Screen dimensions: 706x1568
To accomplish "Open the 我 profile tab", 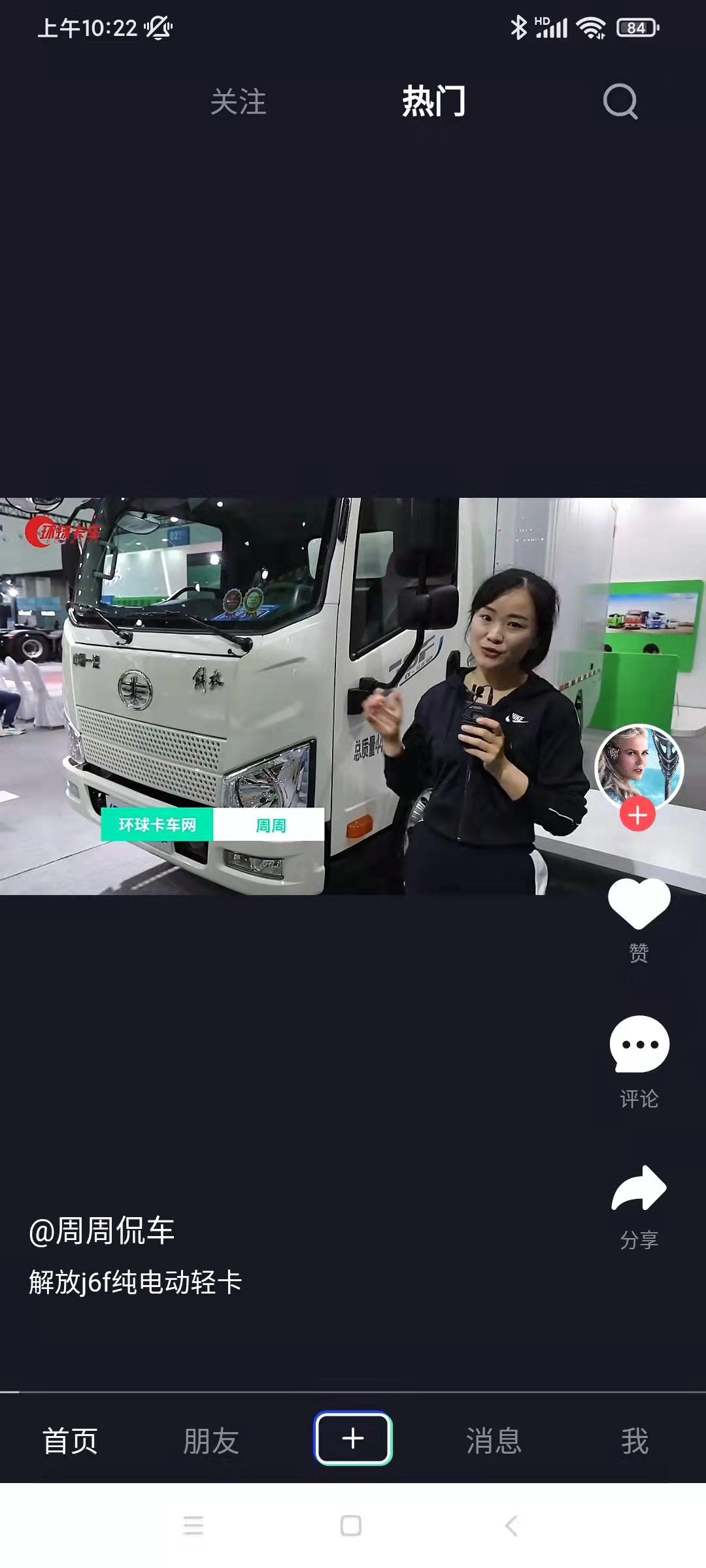I will point(634,1441).
